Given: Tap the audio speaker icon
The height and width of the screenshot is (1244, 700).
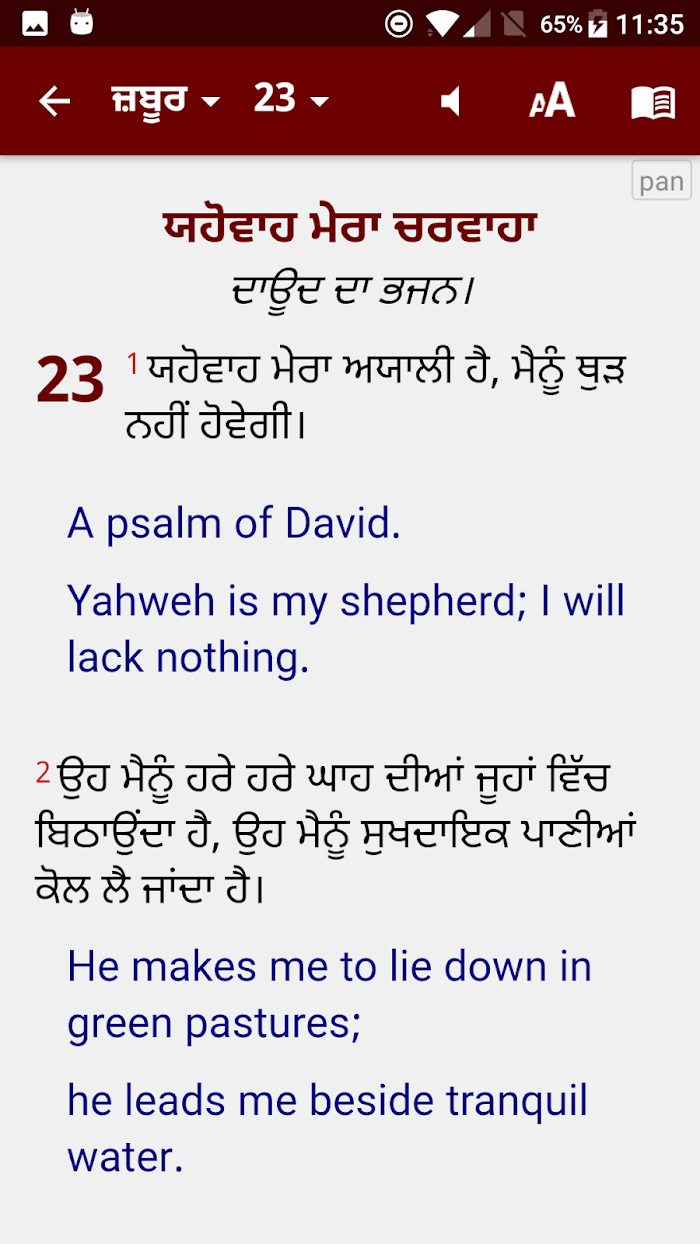Looking at the screenshot, I should coord(451,101).
